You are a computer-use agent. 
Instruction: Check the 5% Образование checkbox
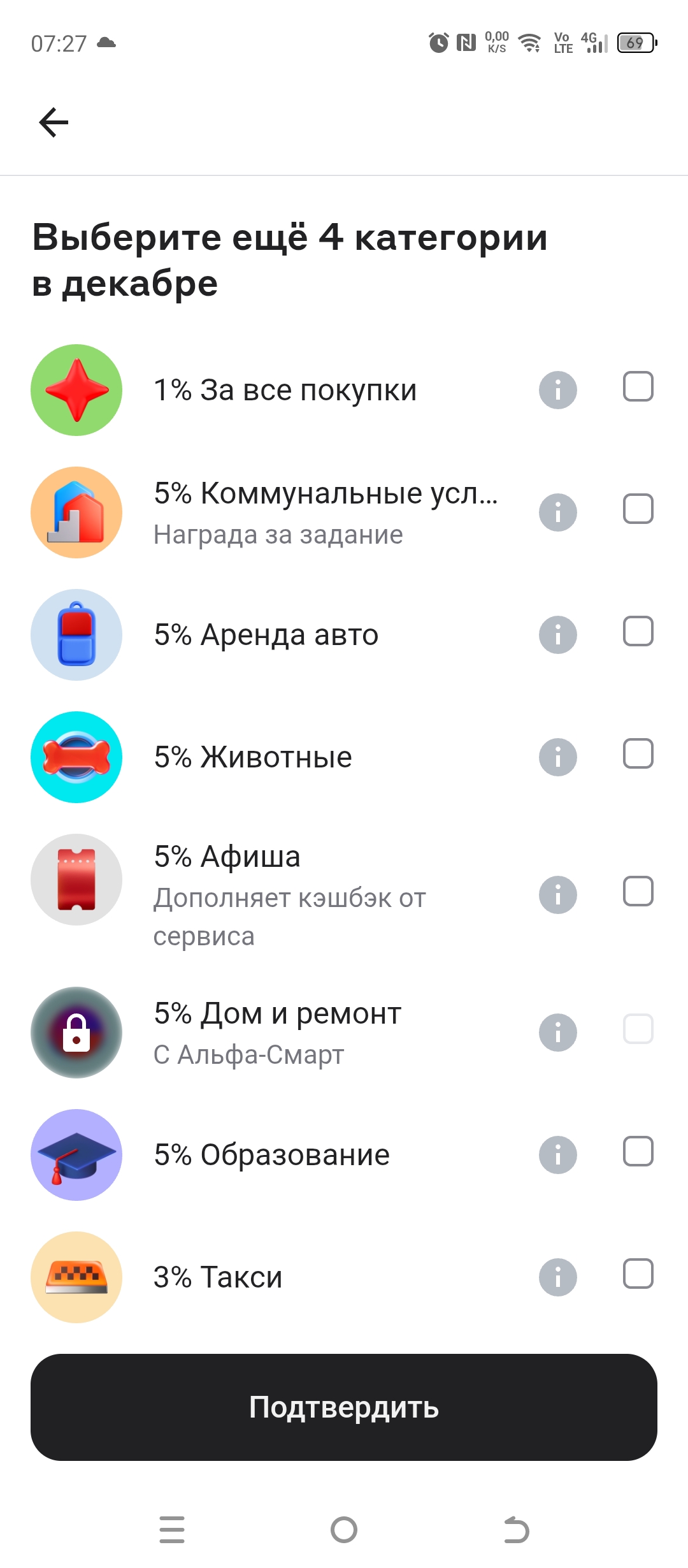pos(638,1152)
